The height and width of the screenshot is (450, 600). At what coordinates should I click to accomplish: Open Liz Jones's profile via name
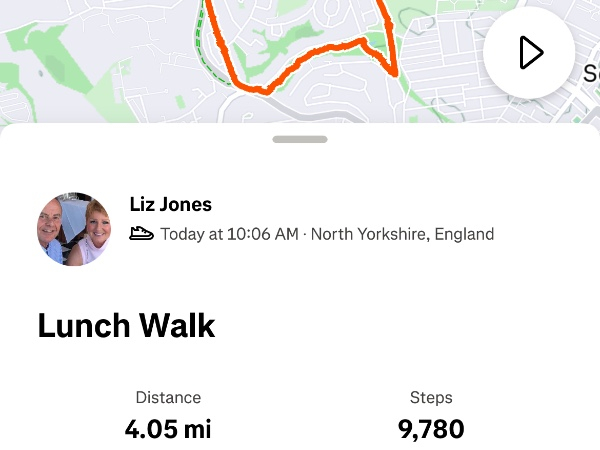click(171, 204)
